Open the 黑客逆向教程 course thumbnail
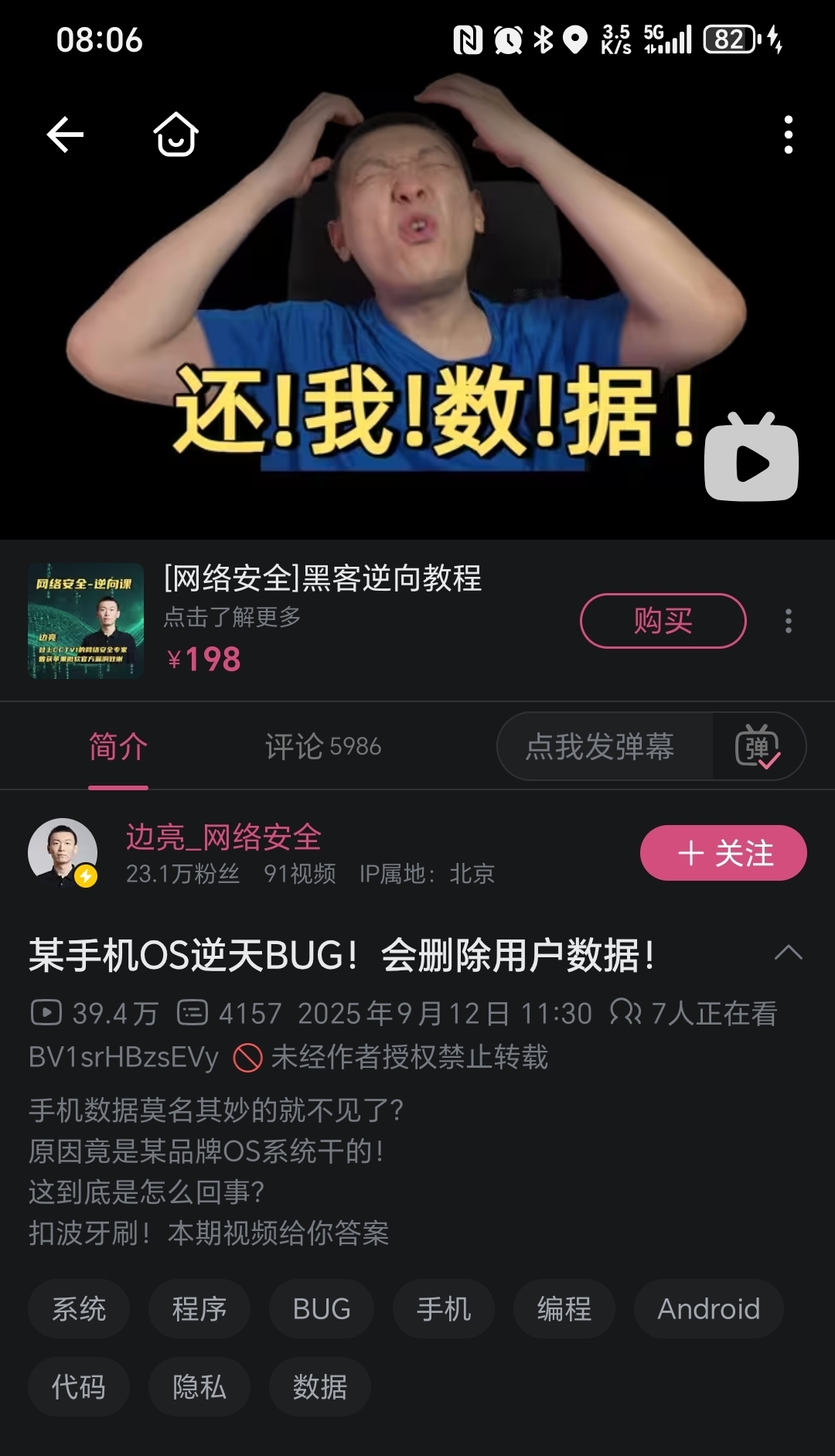The image size is (835, 1456). coord(86,621)
